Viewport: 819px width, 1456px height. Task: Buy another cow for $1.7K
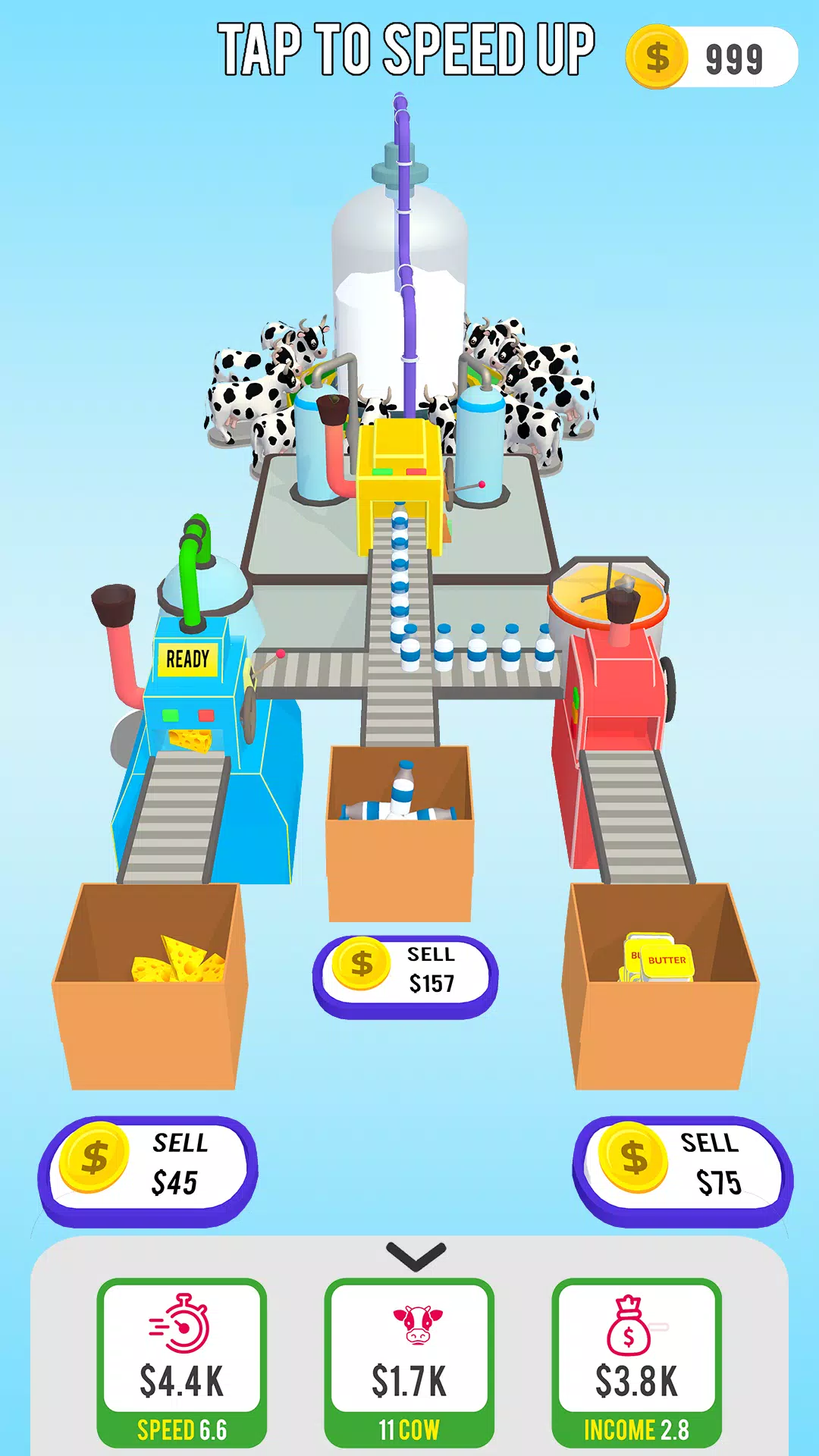409,1361
